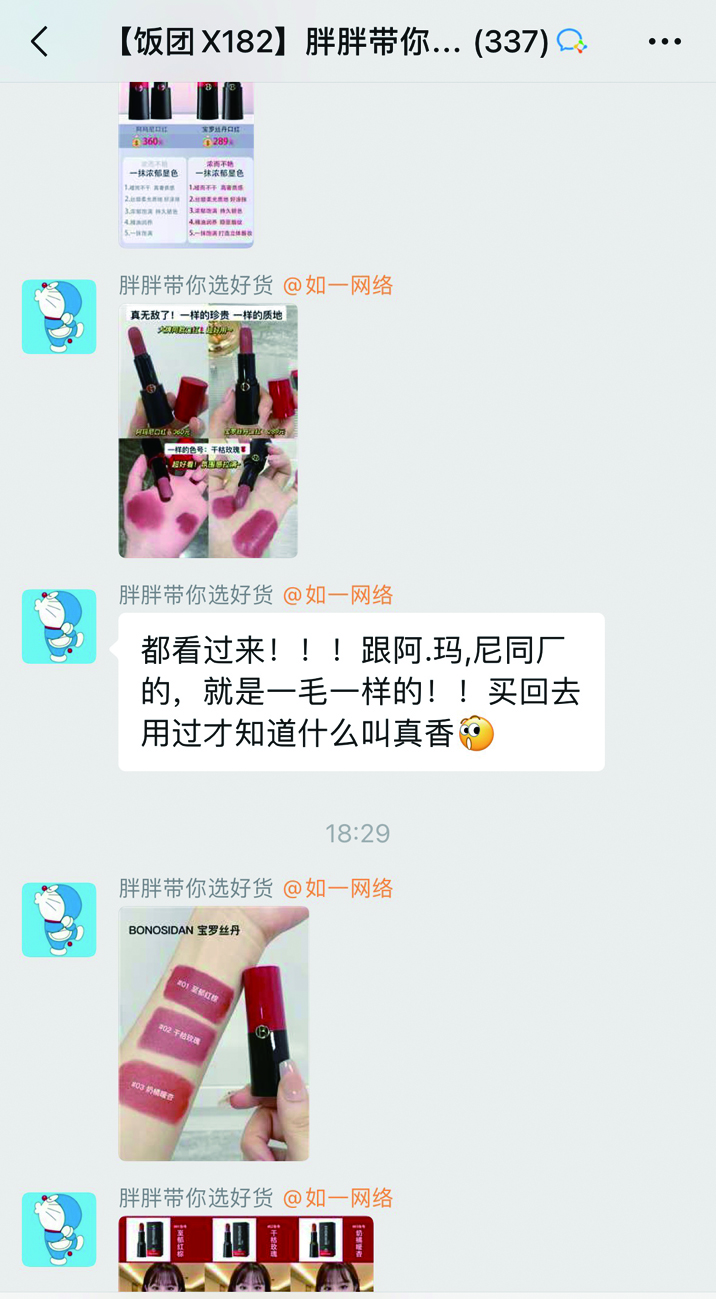The height and width of the screenshot is (1299, 716).
Task: Open sender avatar beside the BONOSIDAN image
Action: pos(59,920)
